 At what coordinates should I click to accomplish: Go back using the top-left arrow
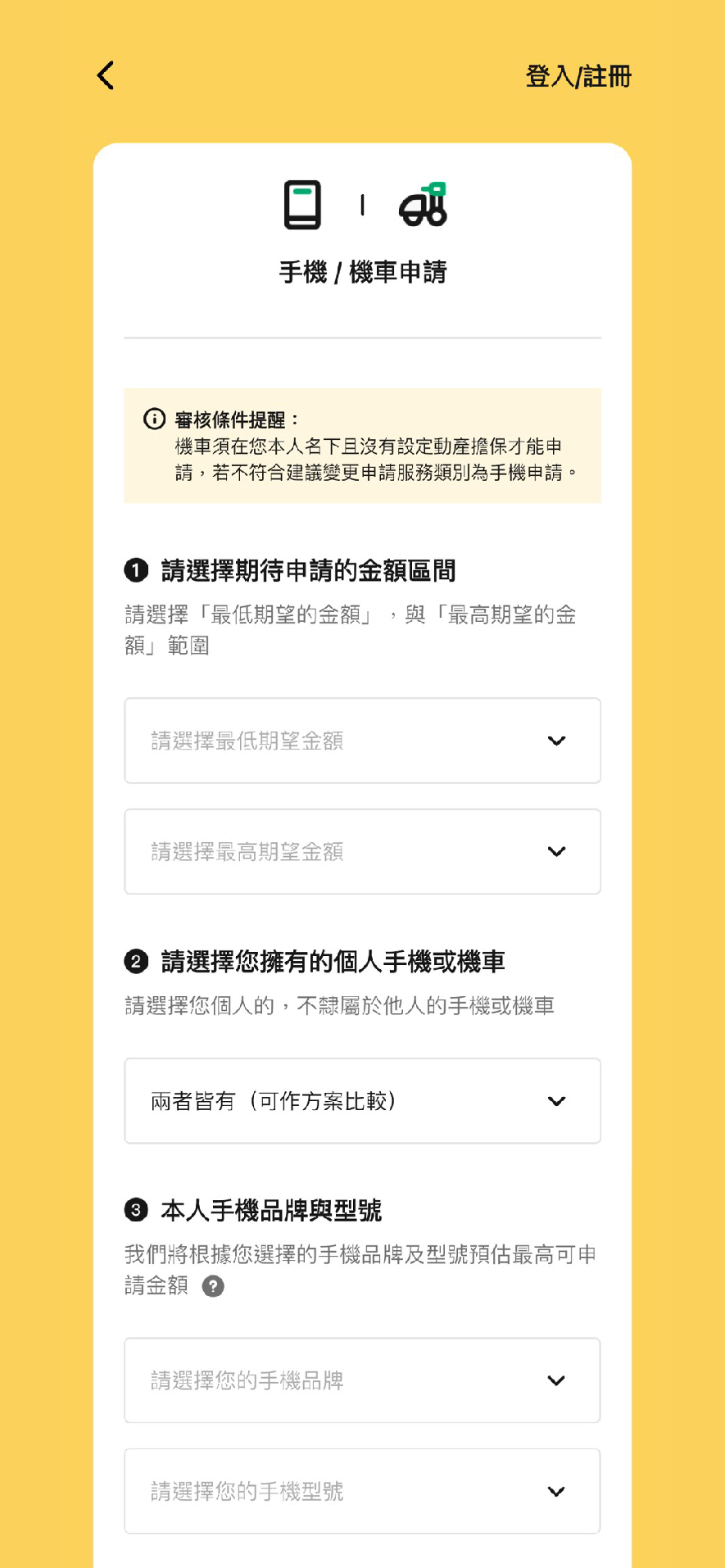tap(105, 75)
